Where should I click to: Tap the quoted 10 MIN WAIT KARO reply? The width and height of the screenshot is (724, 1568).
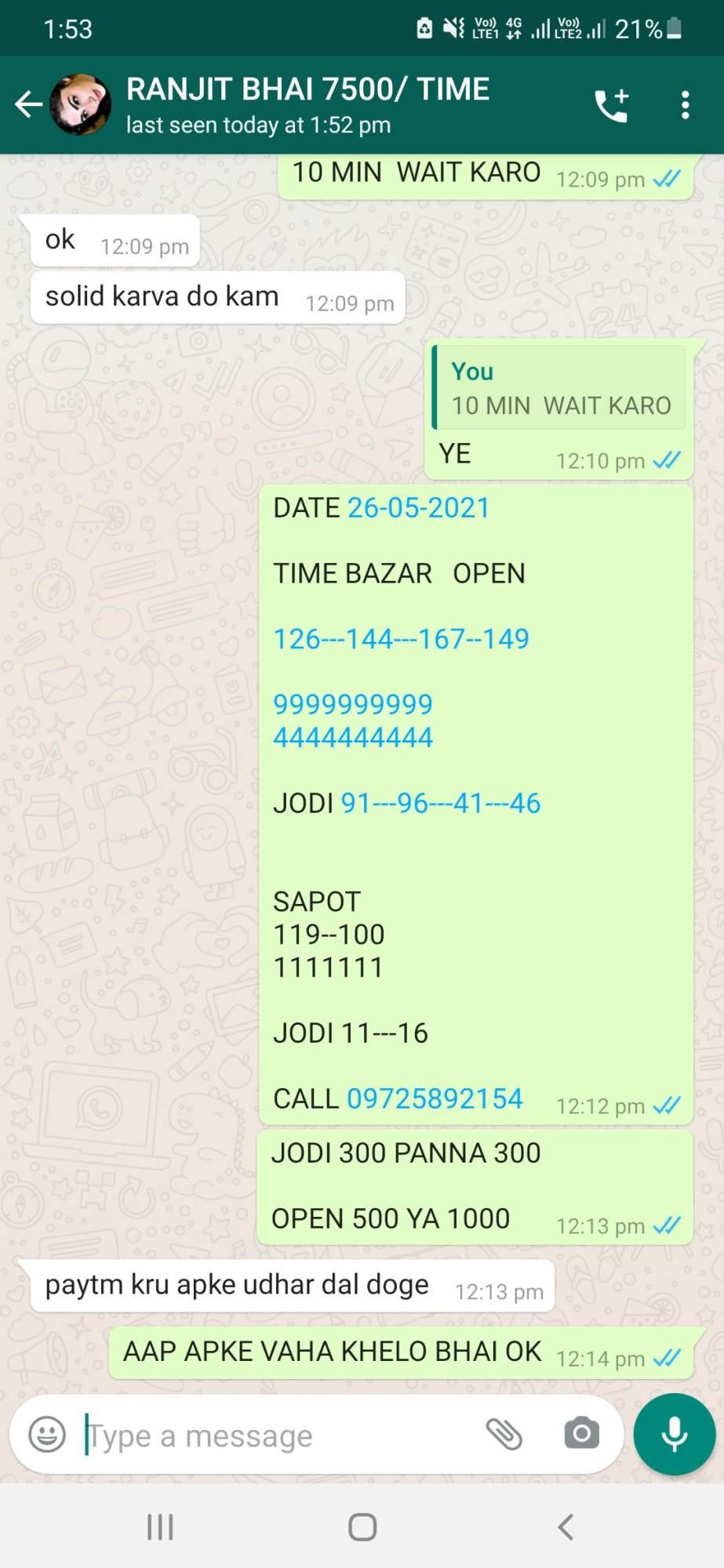(559, 388)
